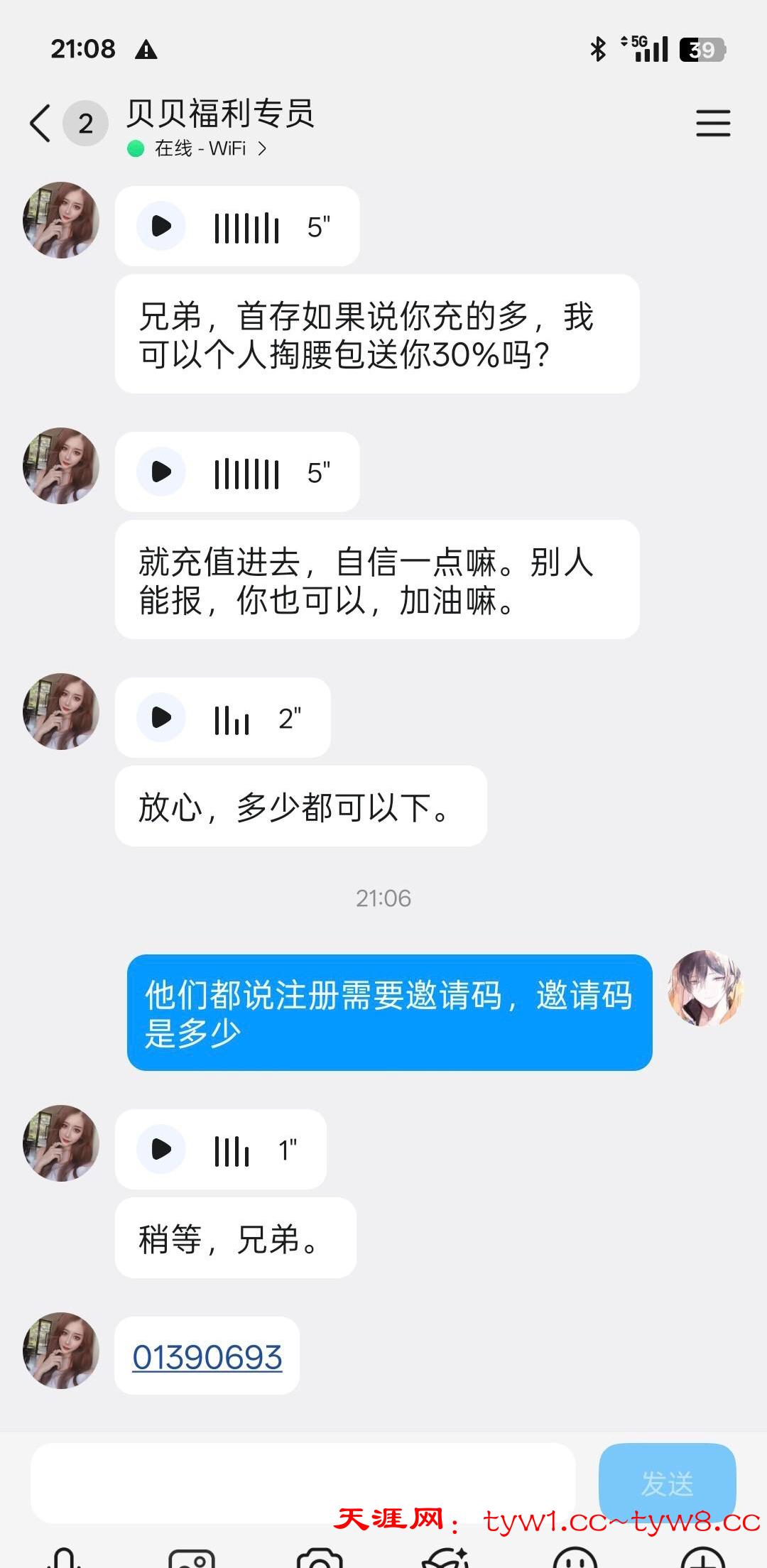The image size is (767, 1568).
Task: Play the 1-second voice message
Action: click(x=162, y=1150)
